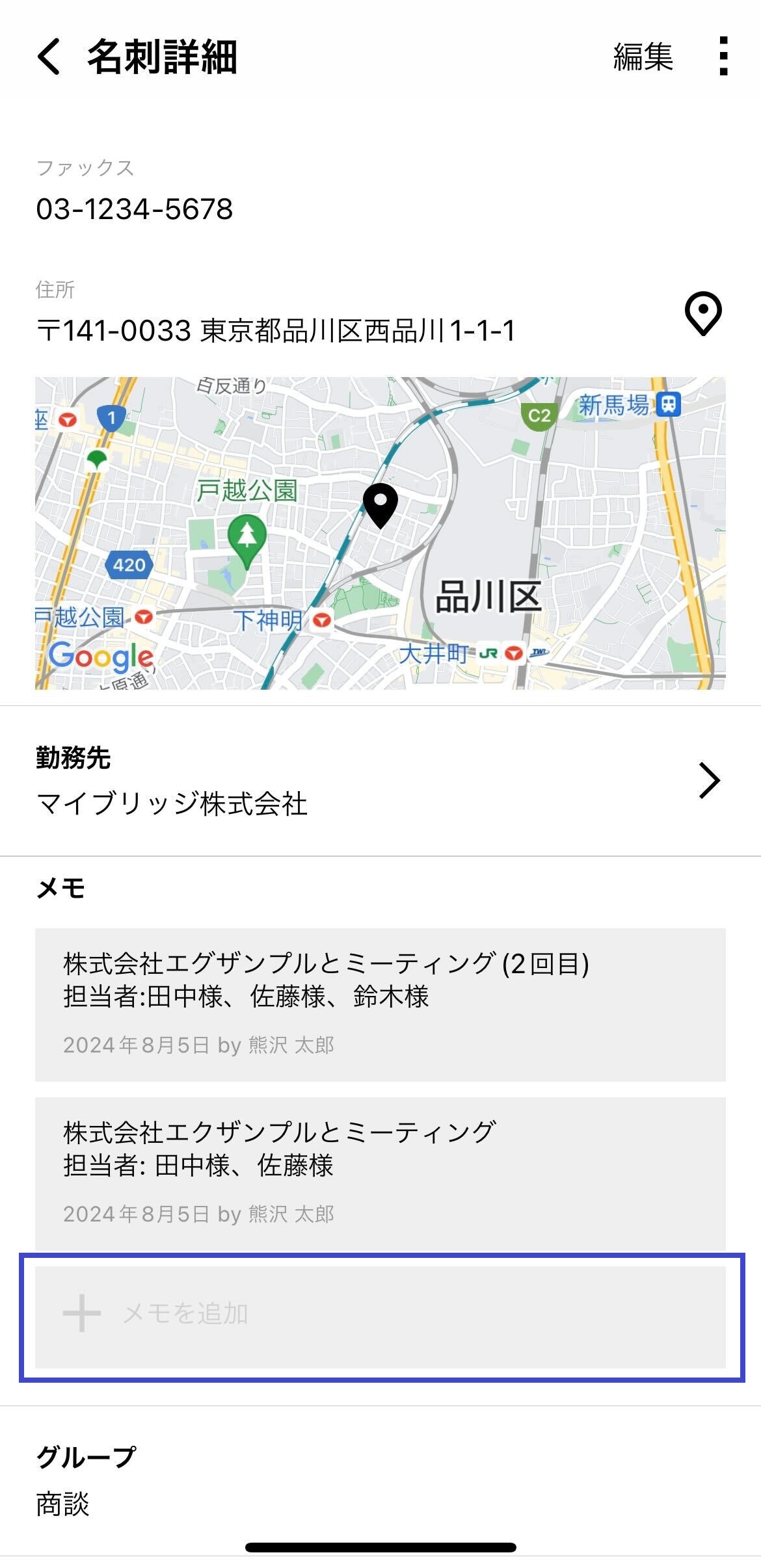Tap 編集 to edit the card
This screenshot has height=1568, width=761.
tap(643, 57)
